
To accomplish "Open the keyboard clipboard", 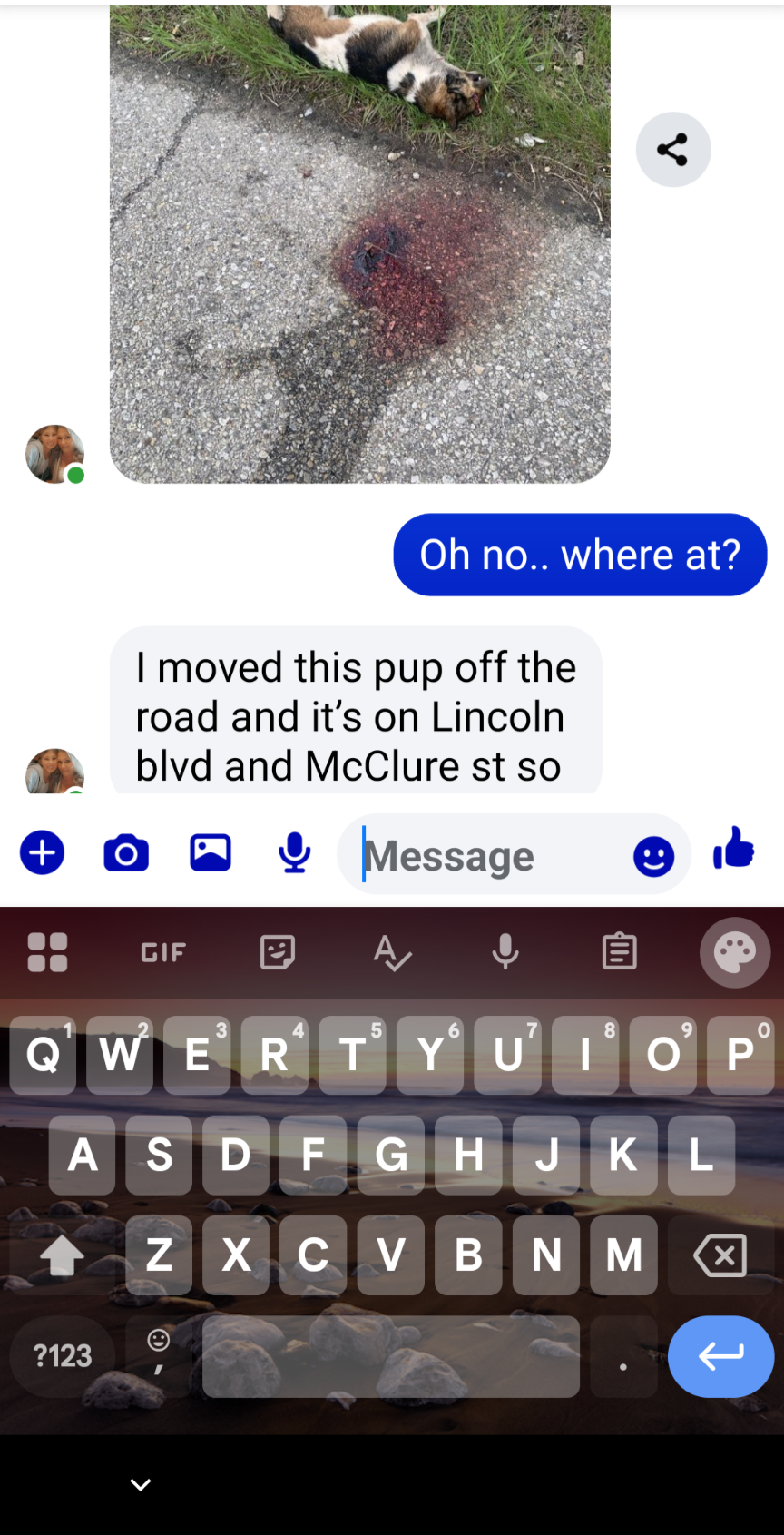I will [620, 953].
